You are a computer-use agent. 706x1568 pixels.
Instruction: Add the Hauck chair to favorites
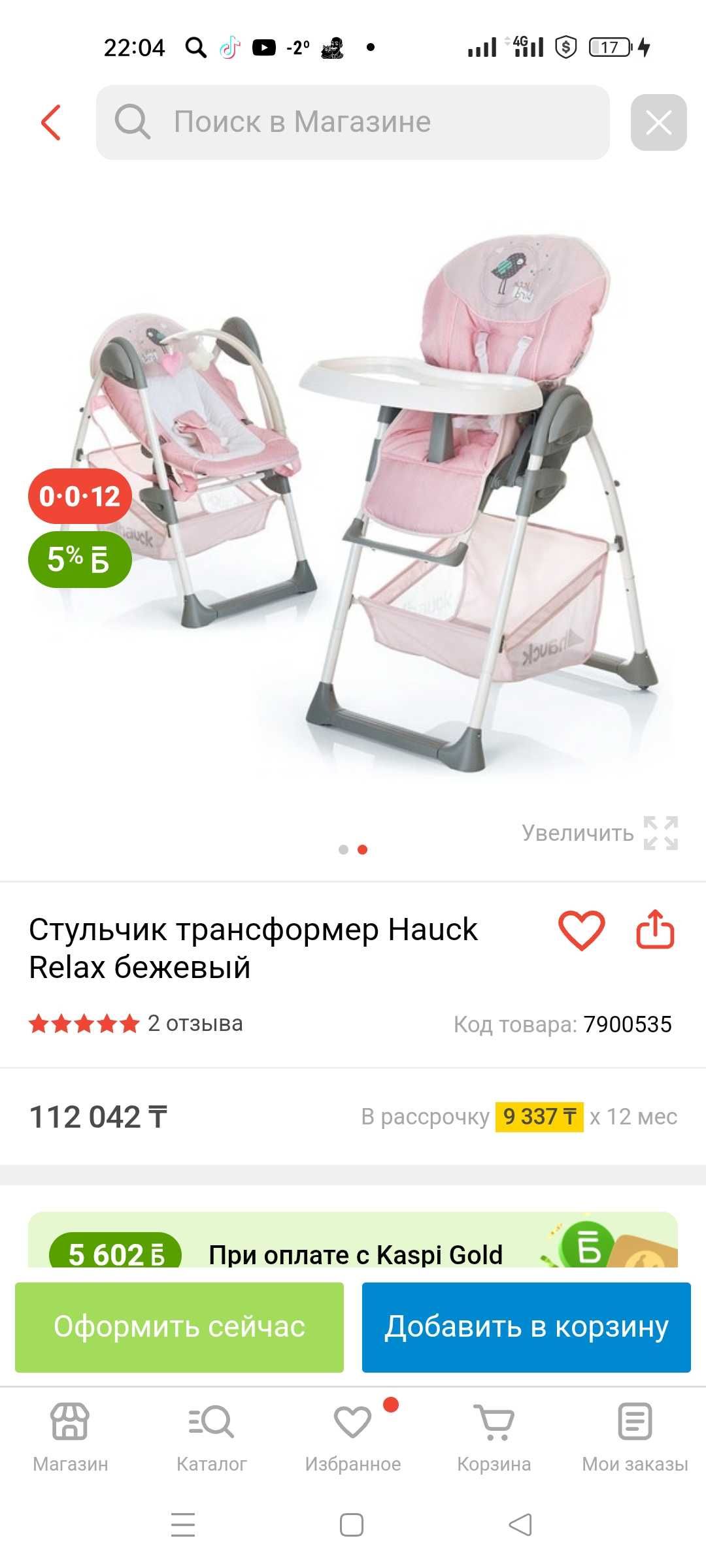point(581,930)
